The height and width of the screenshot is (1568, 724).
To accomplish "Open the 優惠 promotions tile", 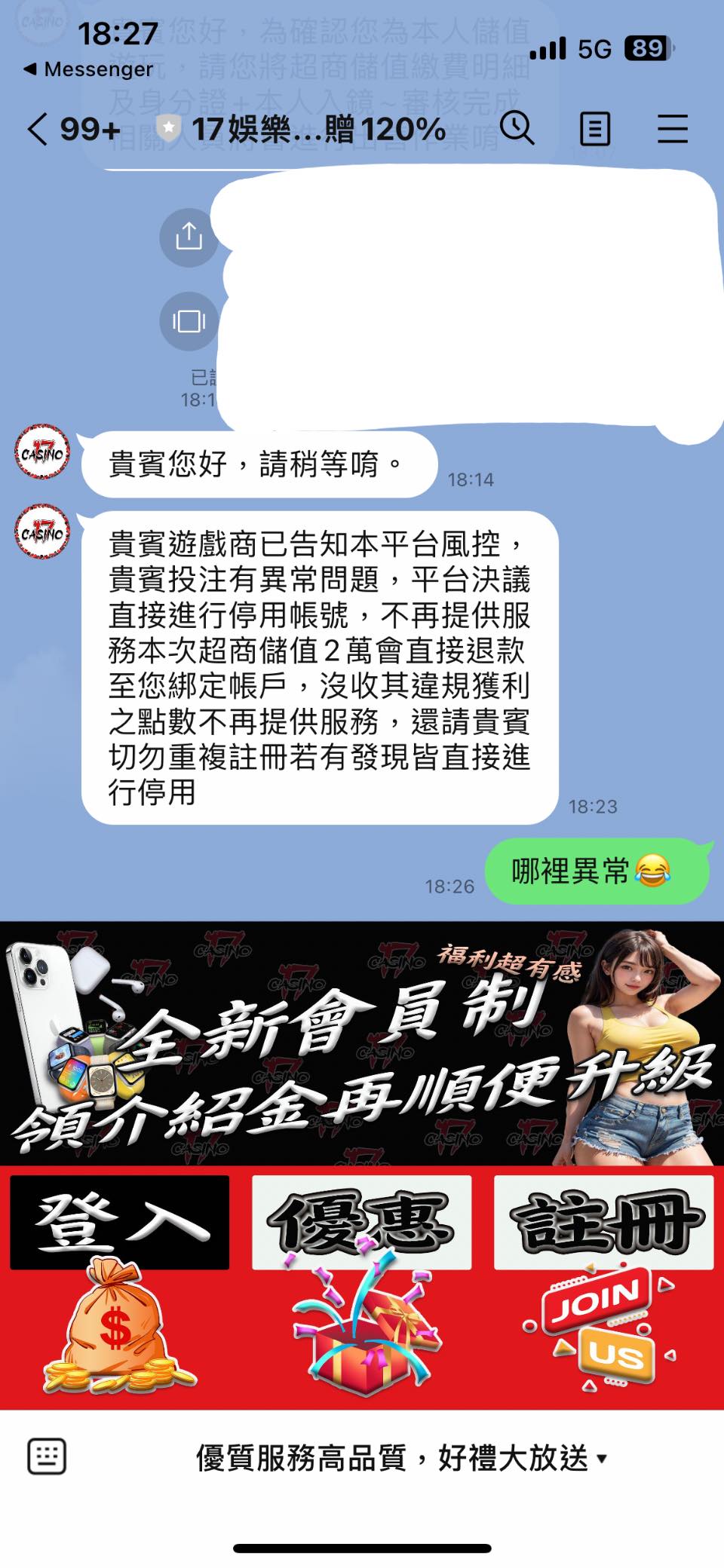I will 361,1285.
